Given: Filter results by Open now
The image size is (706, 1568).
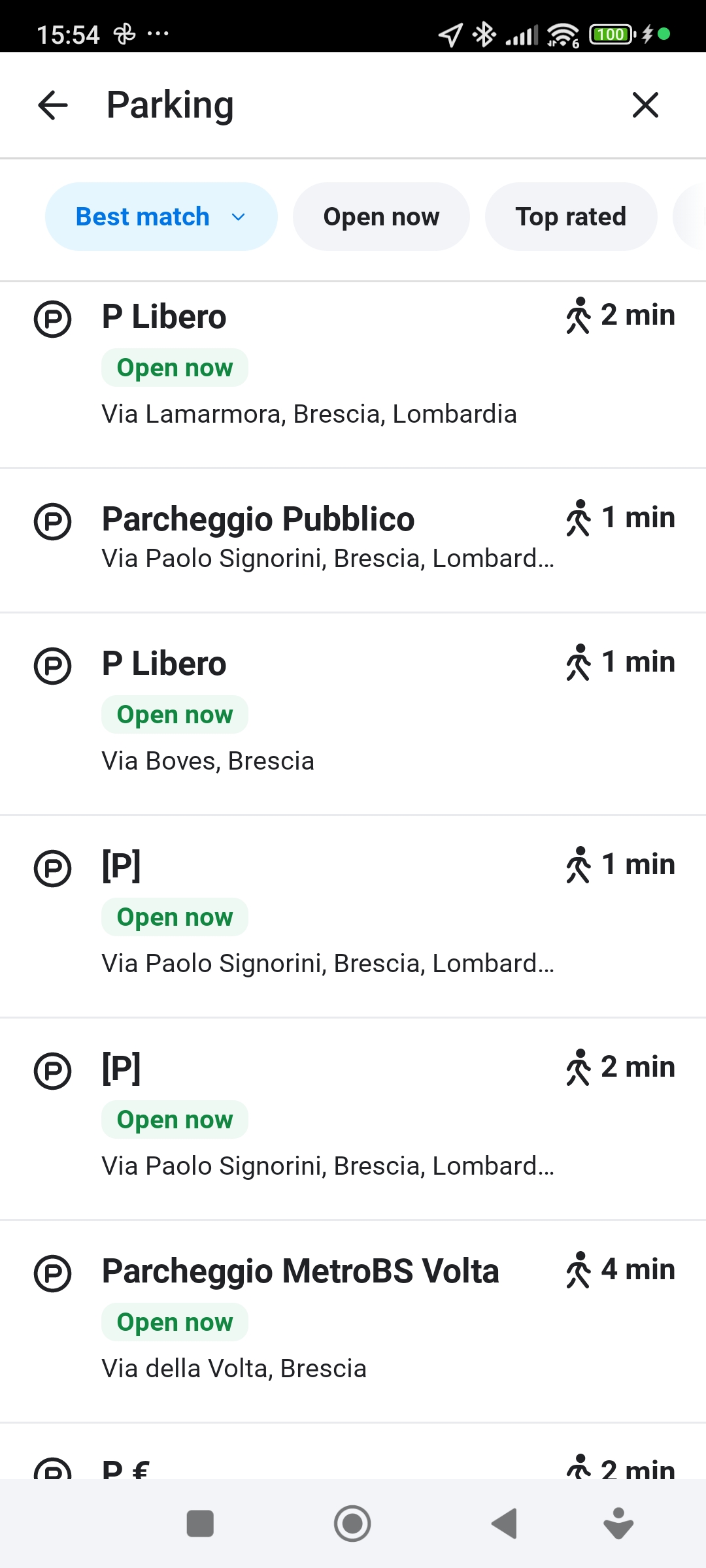Looking at the screenshot, I should click(381, 216).
